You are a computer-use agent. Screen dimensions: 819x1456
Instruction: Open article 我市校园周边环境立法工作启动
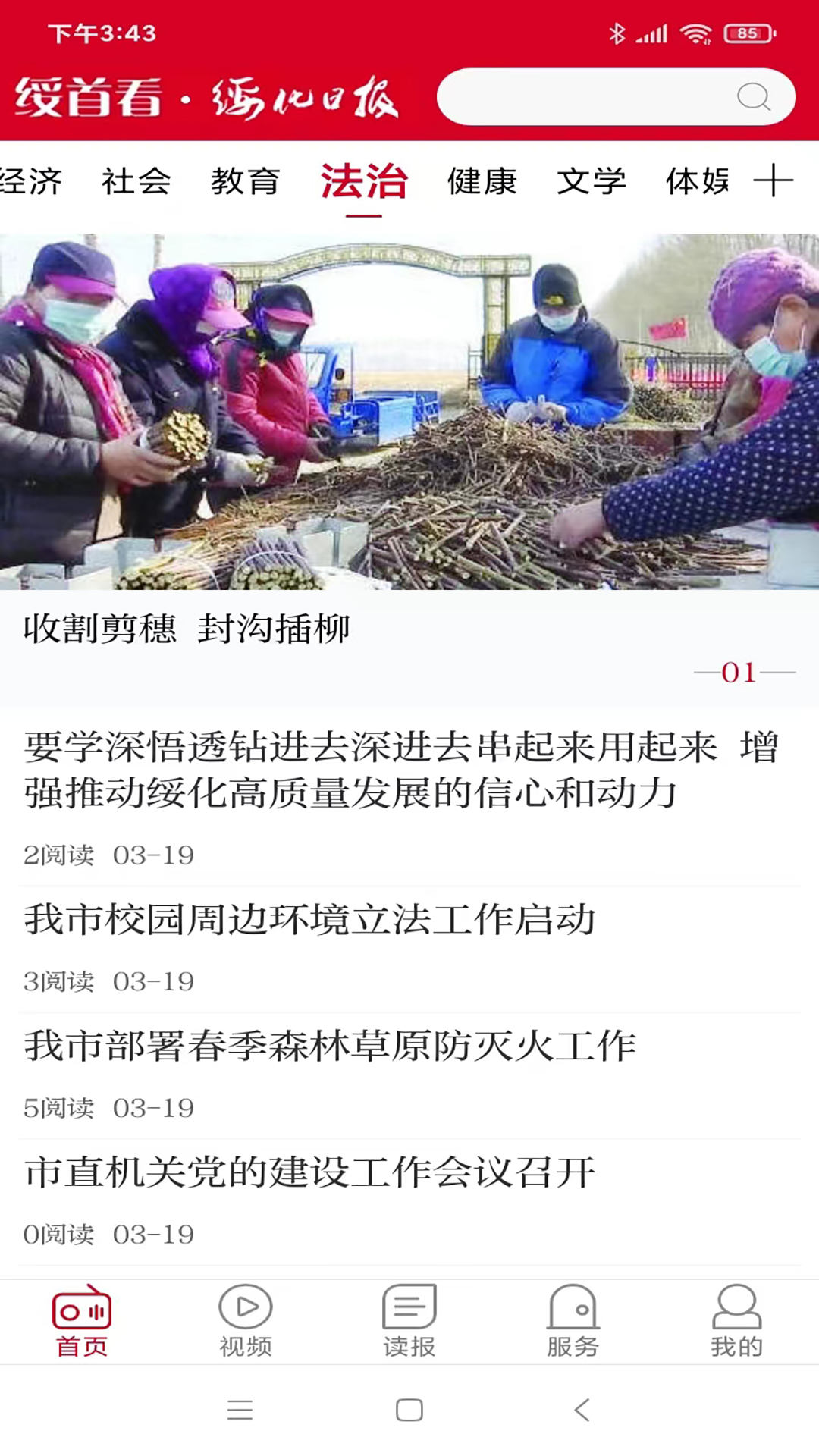309,920
